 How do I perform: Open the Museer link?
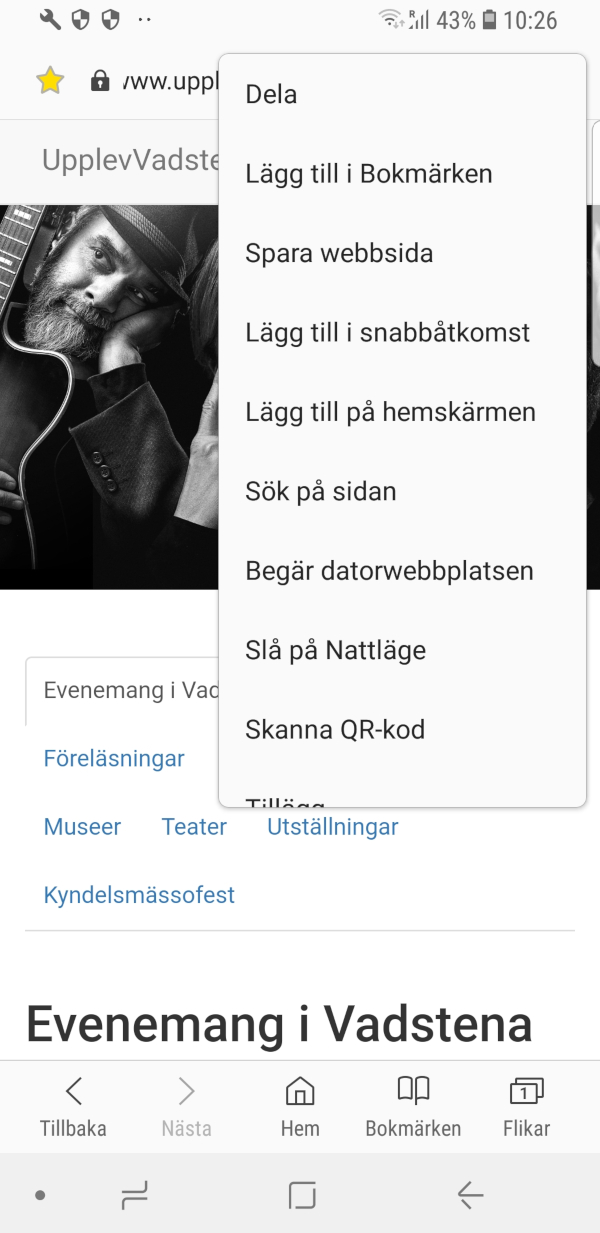[x=82, y=827]
